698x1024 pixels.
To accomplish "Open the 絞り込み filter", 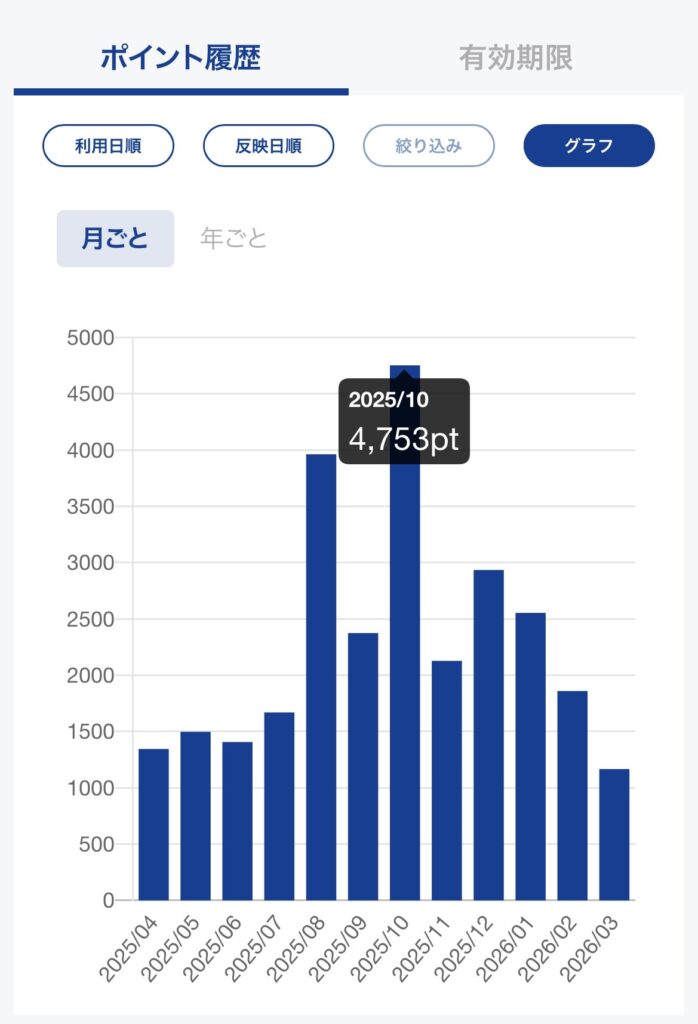I will 428,145.
